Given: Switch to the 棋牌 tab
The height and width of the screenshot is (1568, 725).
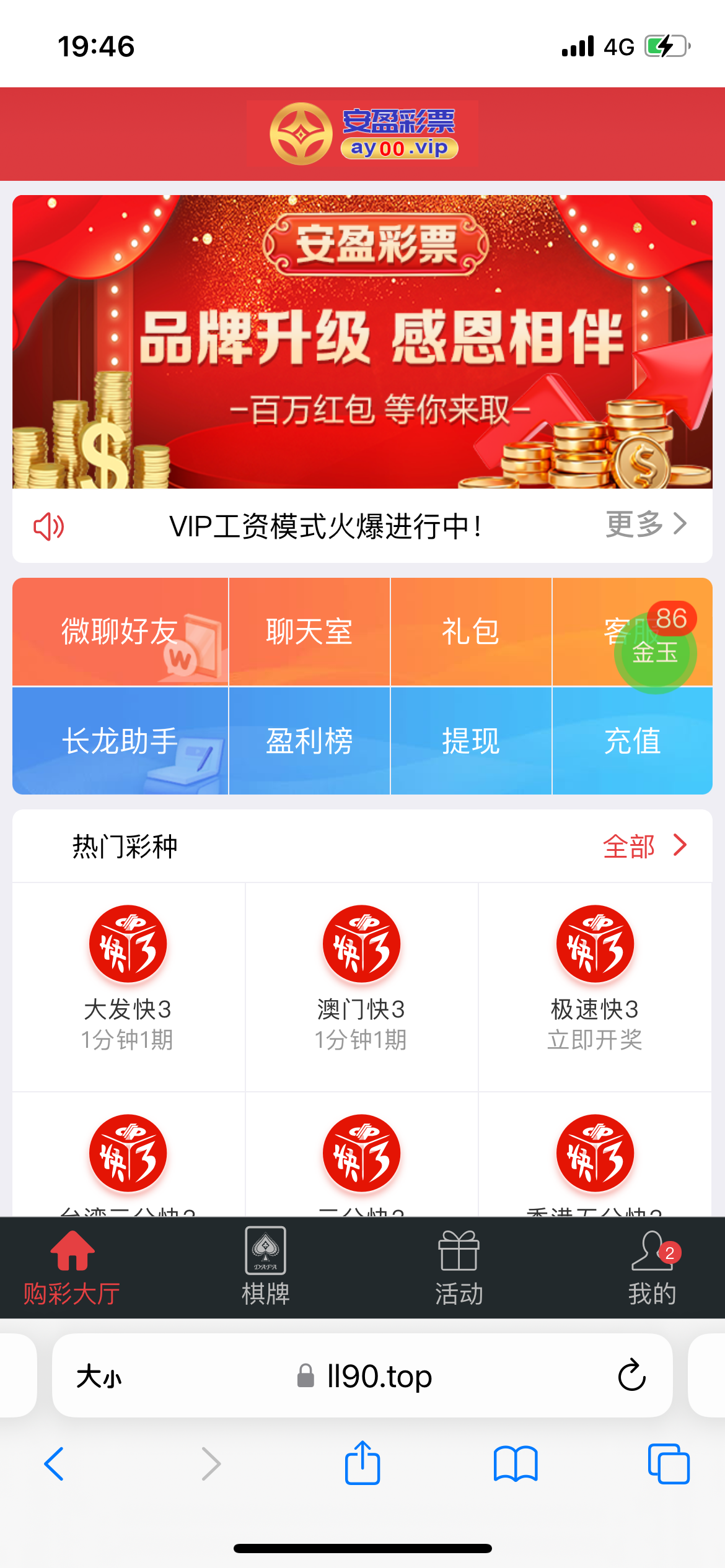Looking at the screenshot, I should pos(265,1267).
